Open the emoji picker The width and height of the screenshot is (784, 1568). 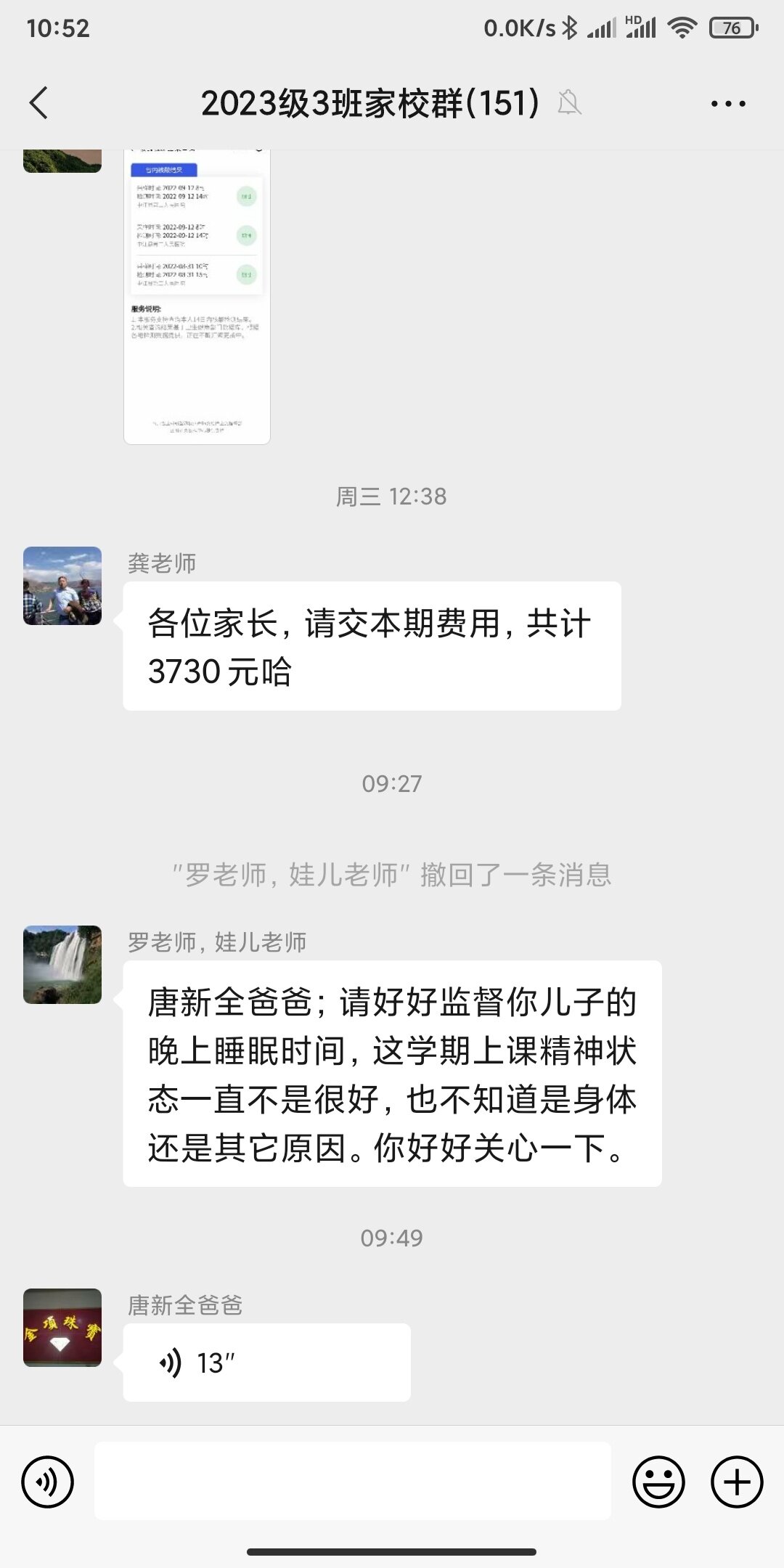pyautogui.click(x=658, y=1482)
